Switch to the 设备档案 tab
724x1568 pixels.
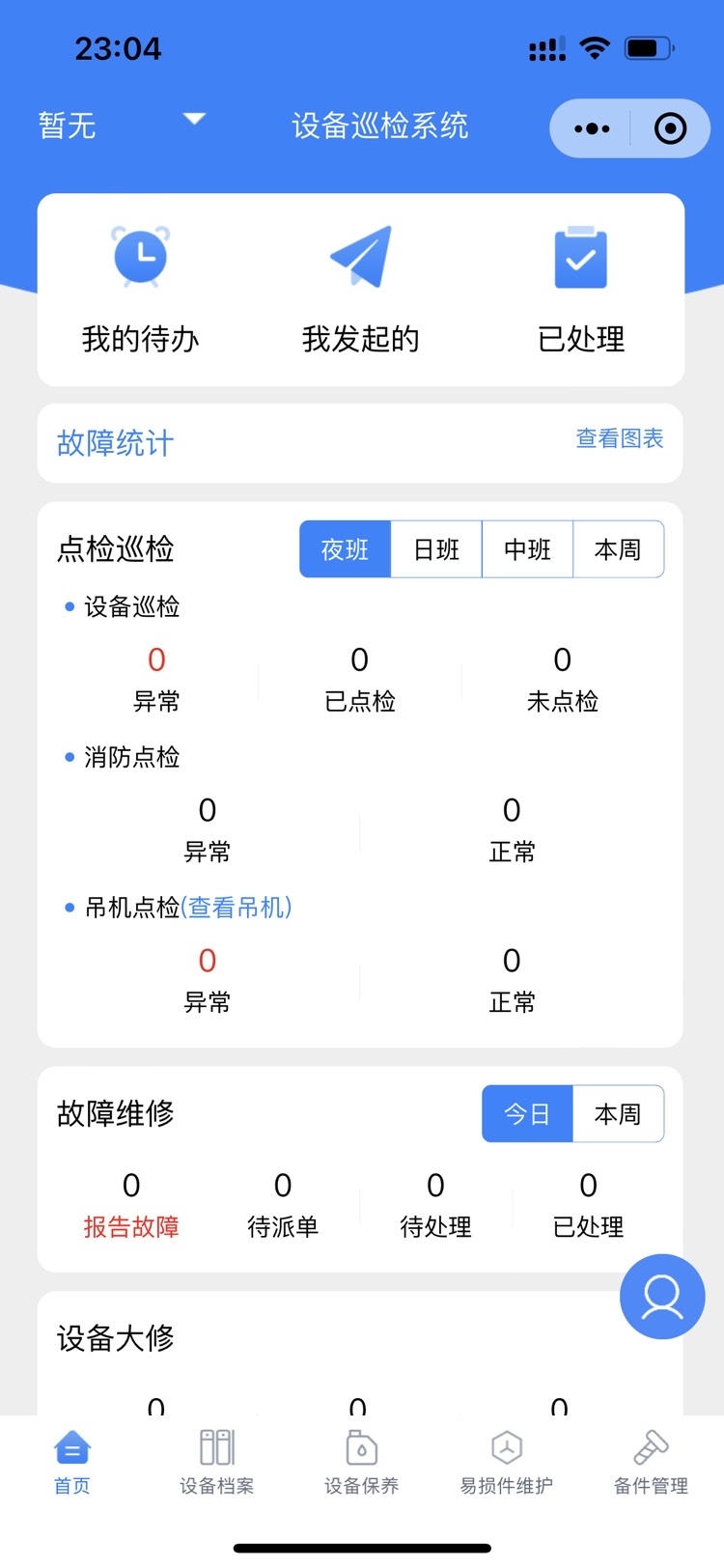click(x=217, y=1462)
